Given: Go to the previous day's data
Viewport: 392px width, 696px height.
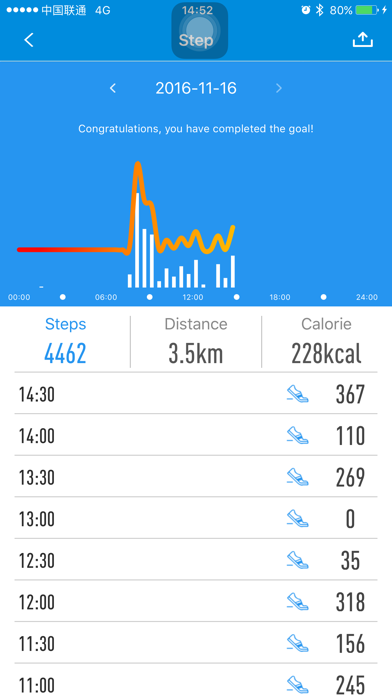Looking at the screenshot, I should tap(113, 88).
